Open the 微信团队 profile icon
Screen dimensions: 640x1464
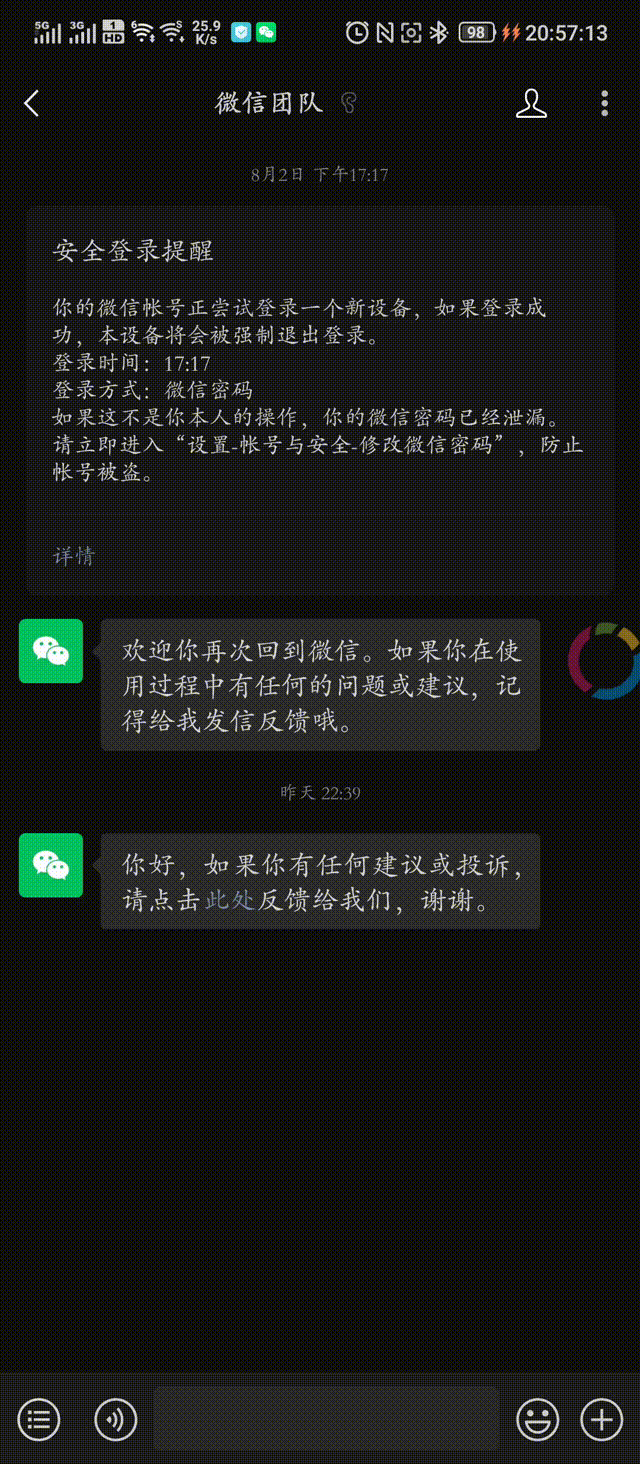click(531, 103)
